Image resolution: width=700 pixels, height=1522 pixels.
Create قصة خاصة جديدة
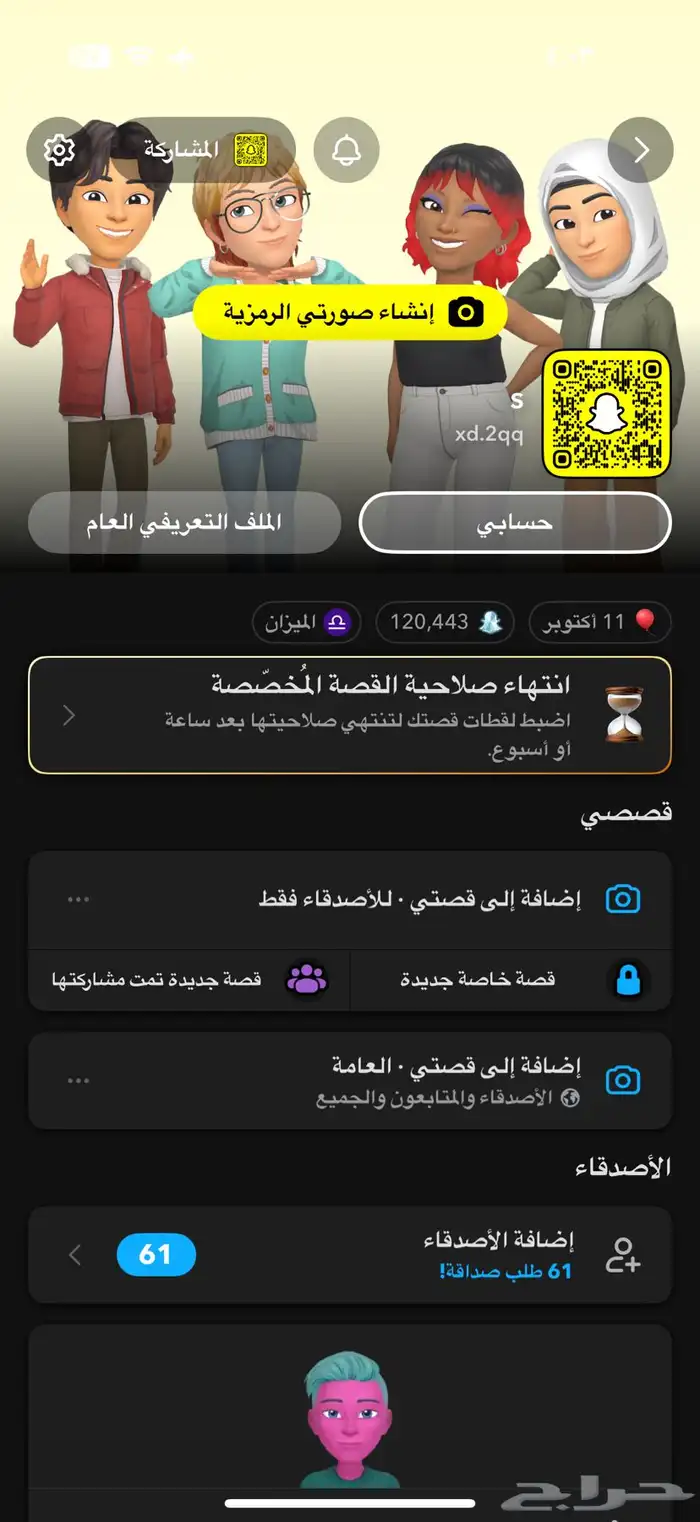pos(510,980)
